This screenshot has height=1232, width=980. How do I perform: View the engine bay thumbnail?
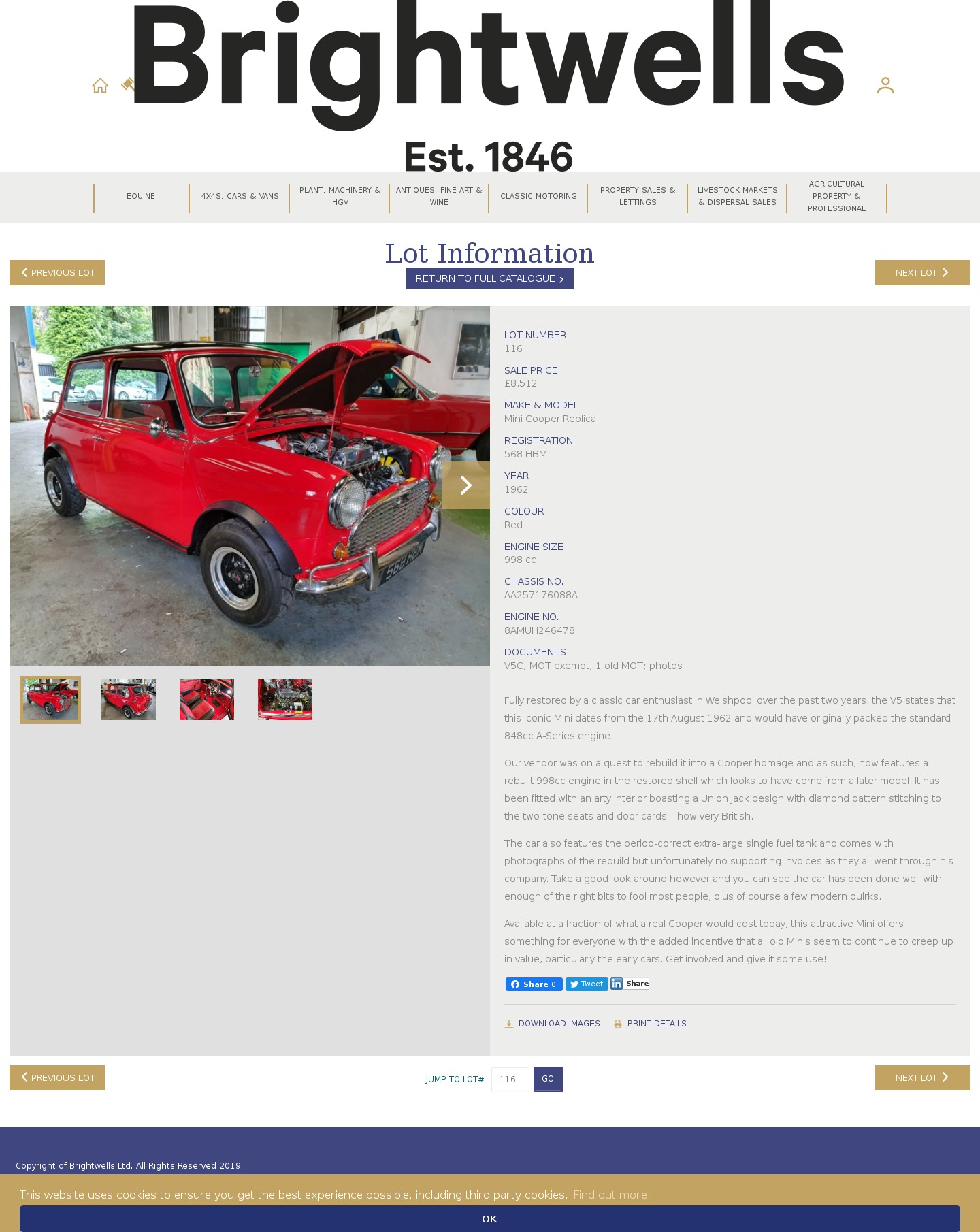point(285,700)
